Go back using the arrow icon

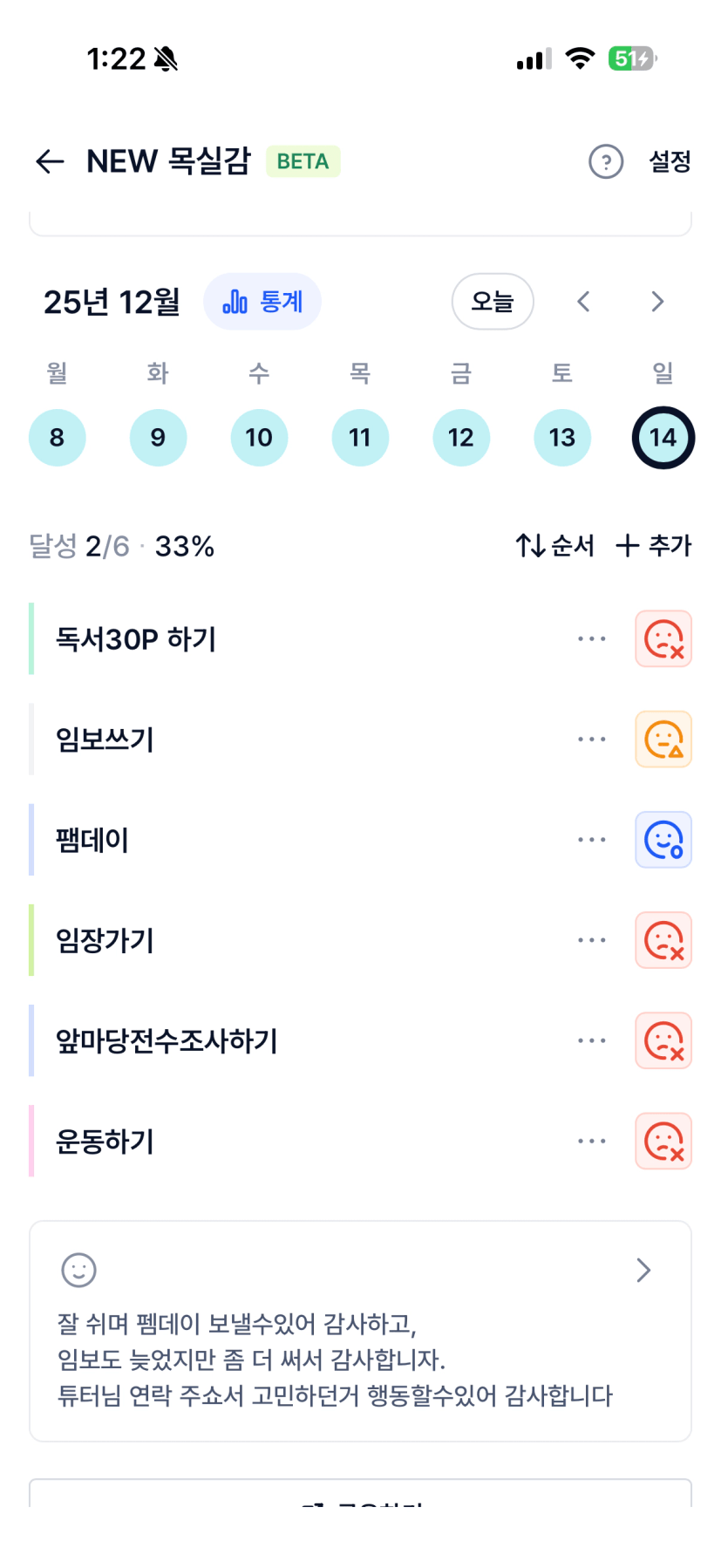[x=51, y=161]
